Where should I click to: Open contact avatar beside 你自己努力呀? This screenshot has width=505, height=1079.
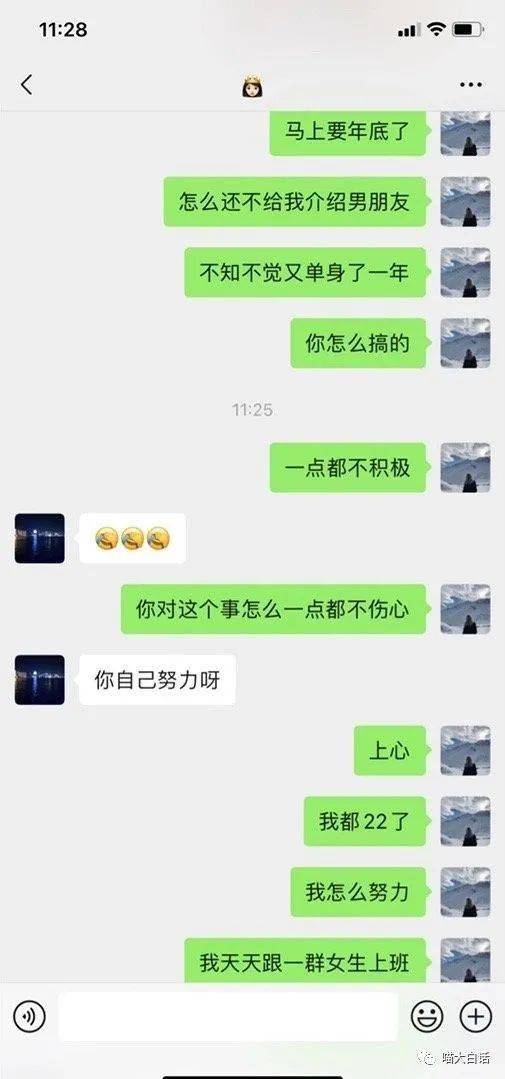coord(40,680)
